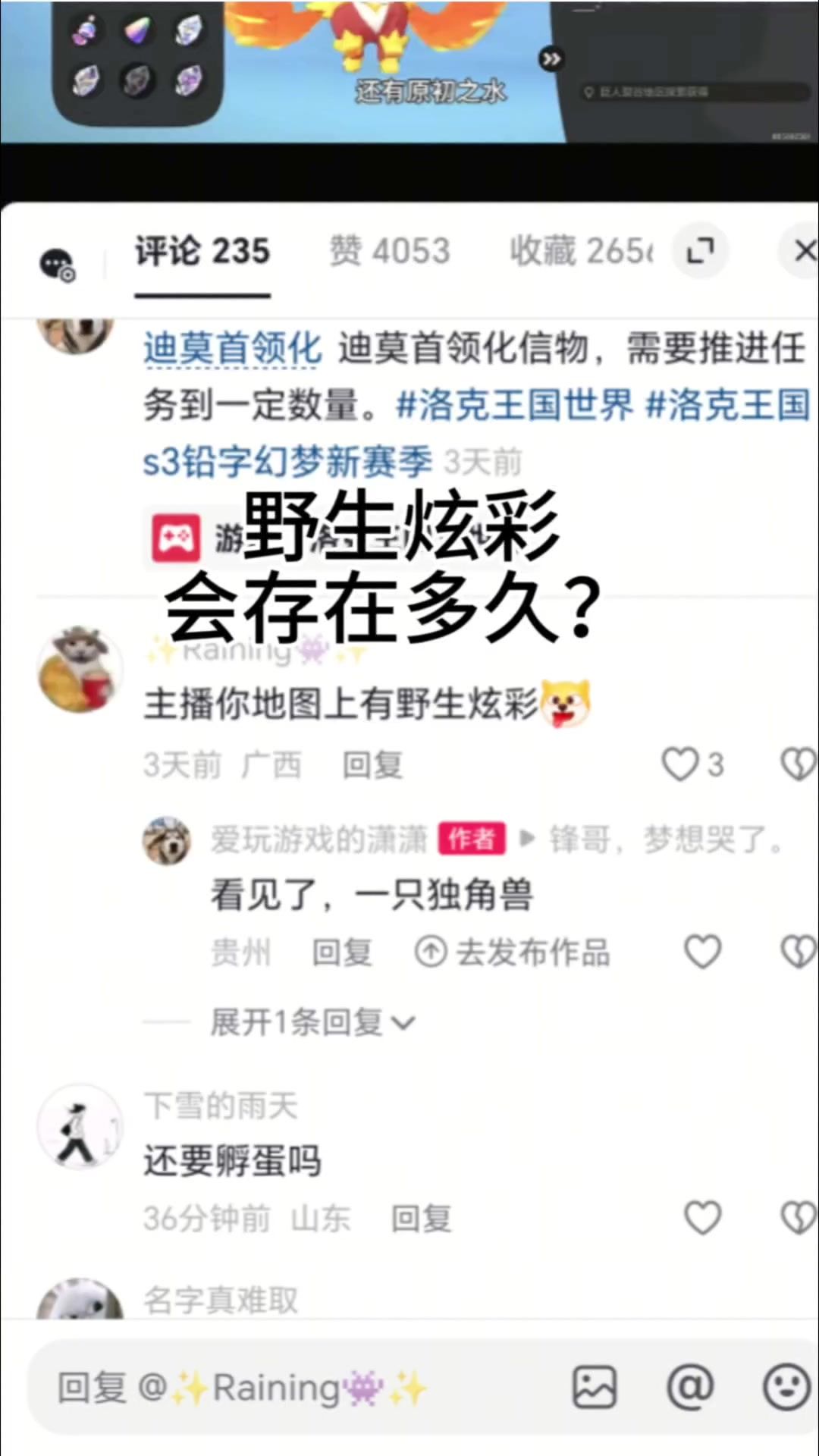Expand 展开1条回复
This screenshot has height=1456, width=819.
(312, 1022)
